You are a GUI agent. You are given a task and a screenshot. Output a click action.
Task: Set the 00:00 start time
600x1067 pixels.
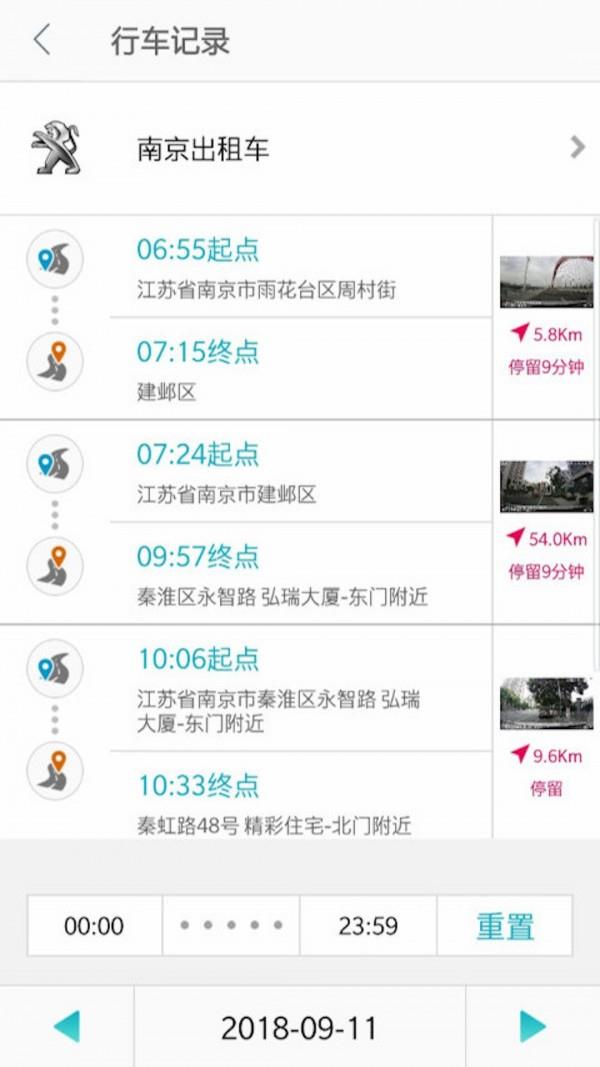(x=94, y=926)
